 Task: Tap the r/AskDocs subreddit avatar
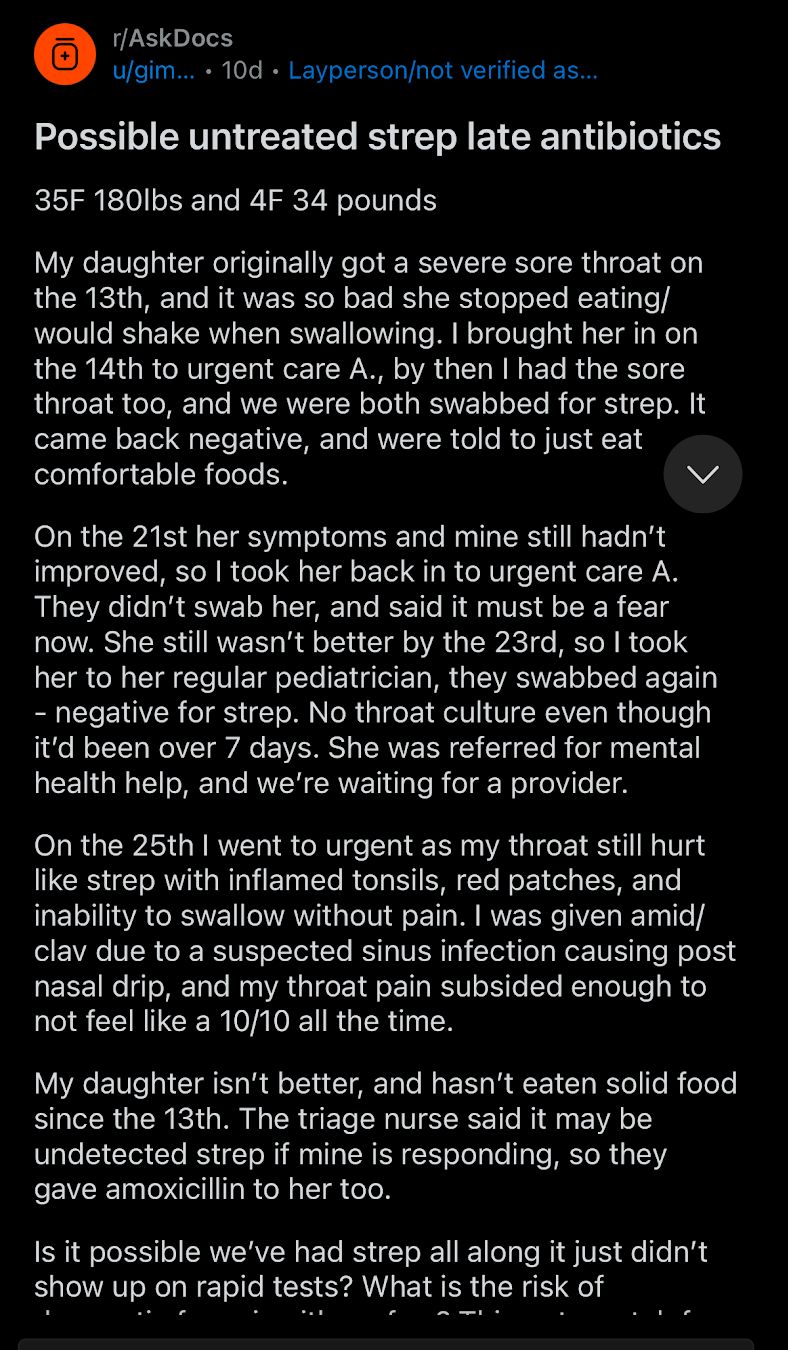[x=64, y=54]
